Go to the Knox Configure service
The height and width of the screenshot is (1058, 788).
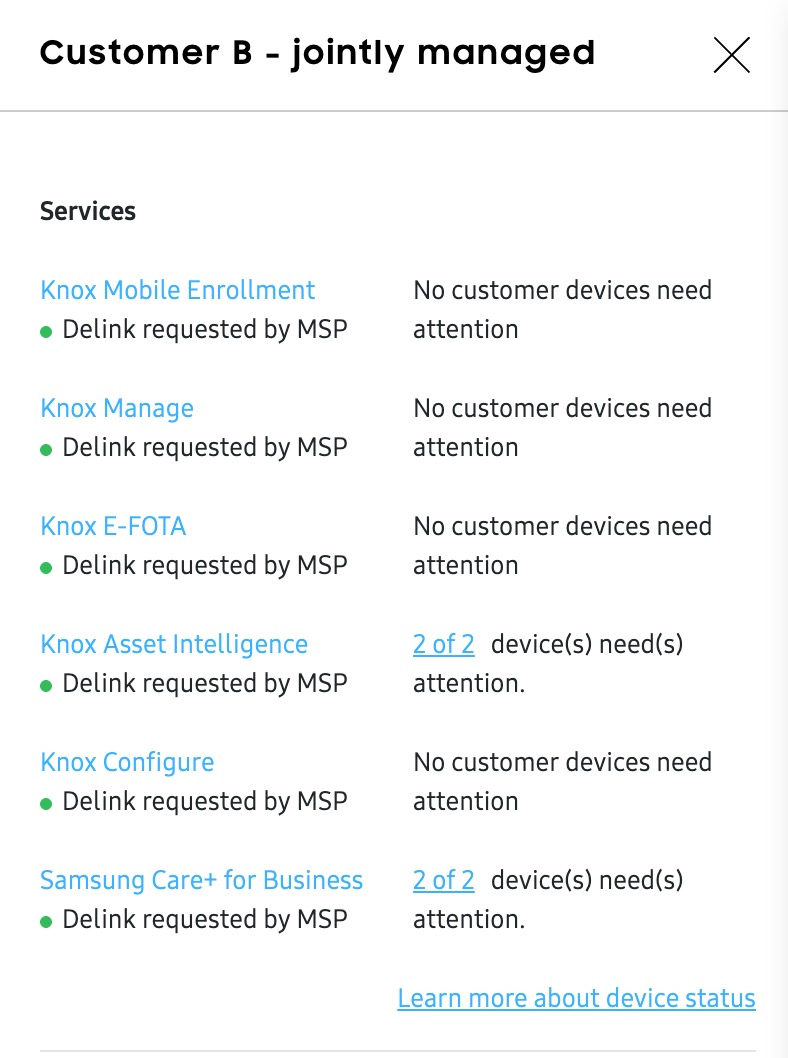tap(127, 762)
